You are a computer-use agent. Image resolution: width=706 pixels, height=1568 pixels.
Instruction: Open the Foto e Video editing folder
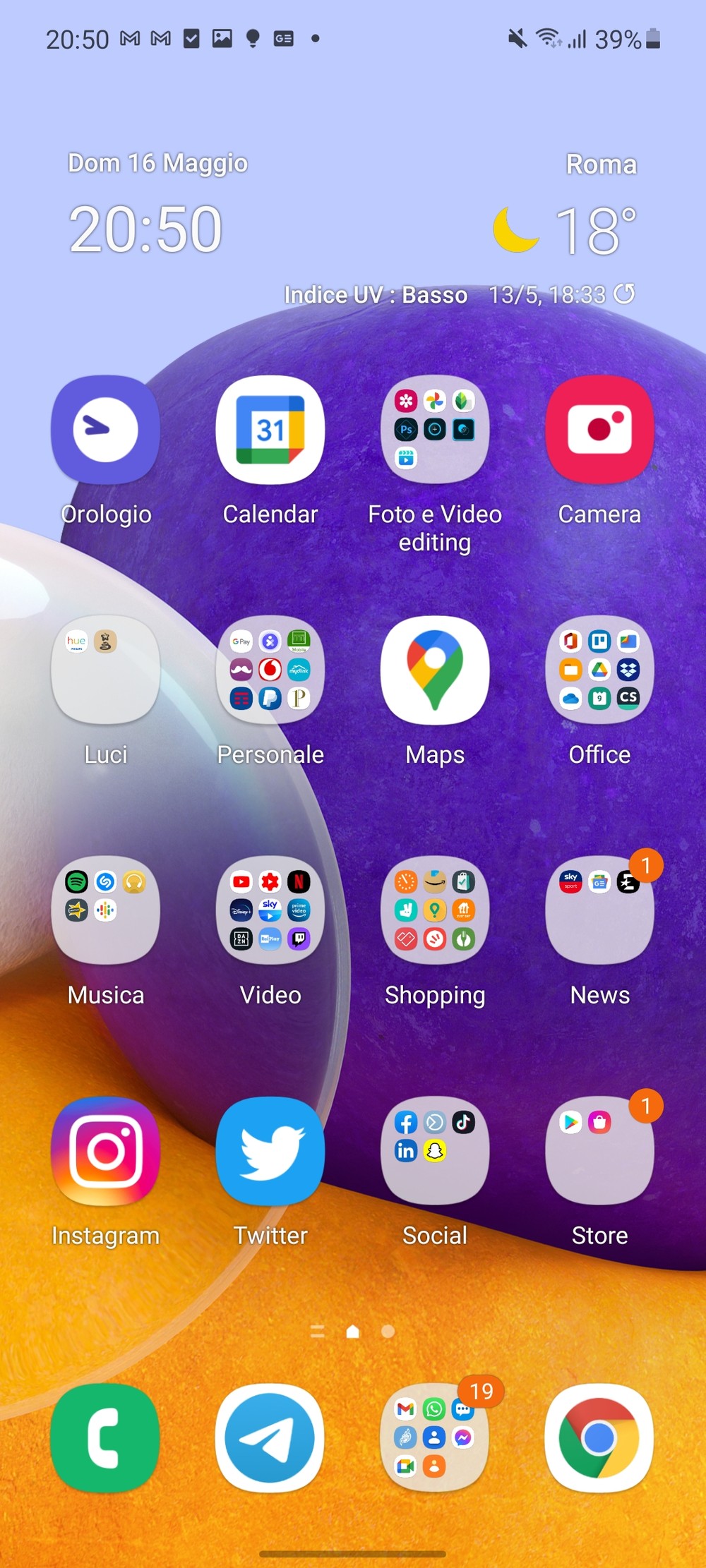[x=435, y=430]
